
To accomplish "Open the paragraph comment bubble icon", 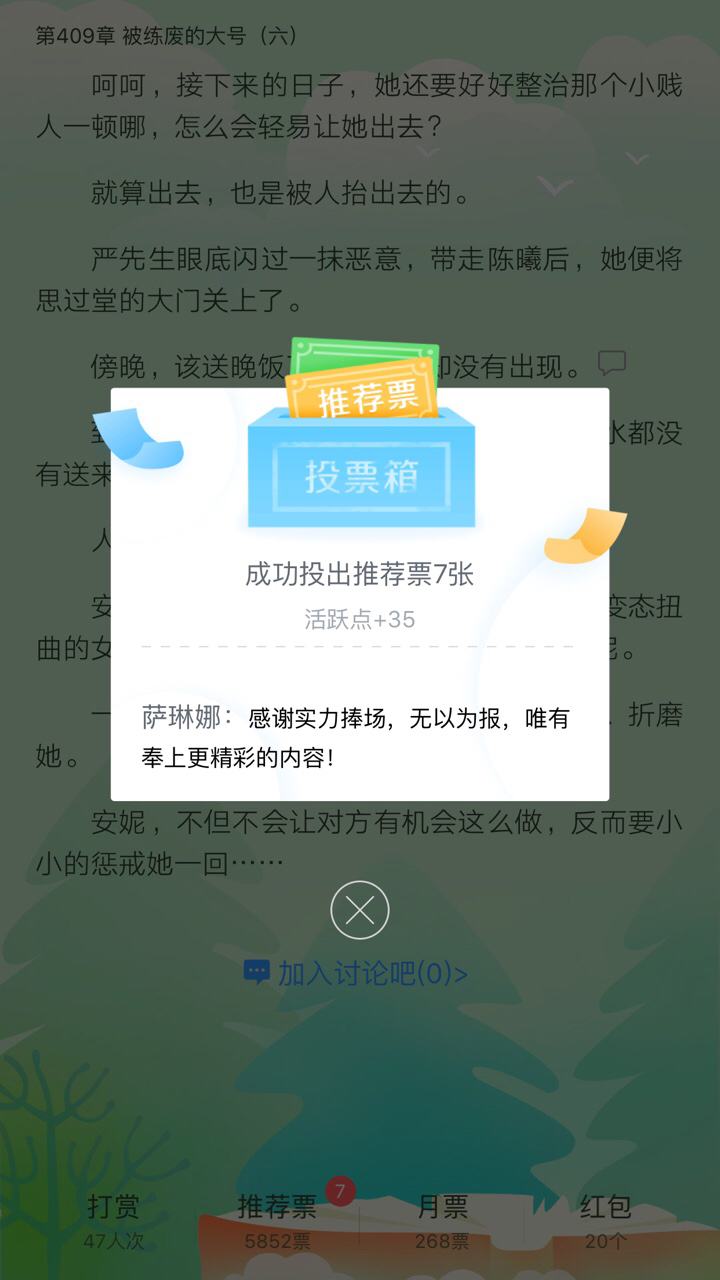I will click(612, 363).
